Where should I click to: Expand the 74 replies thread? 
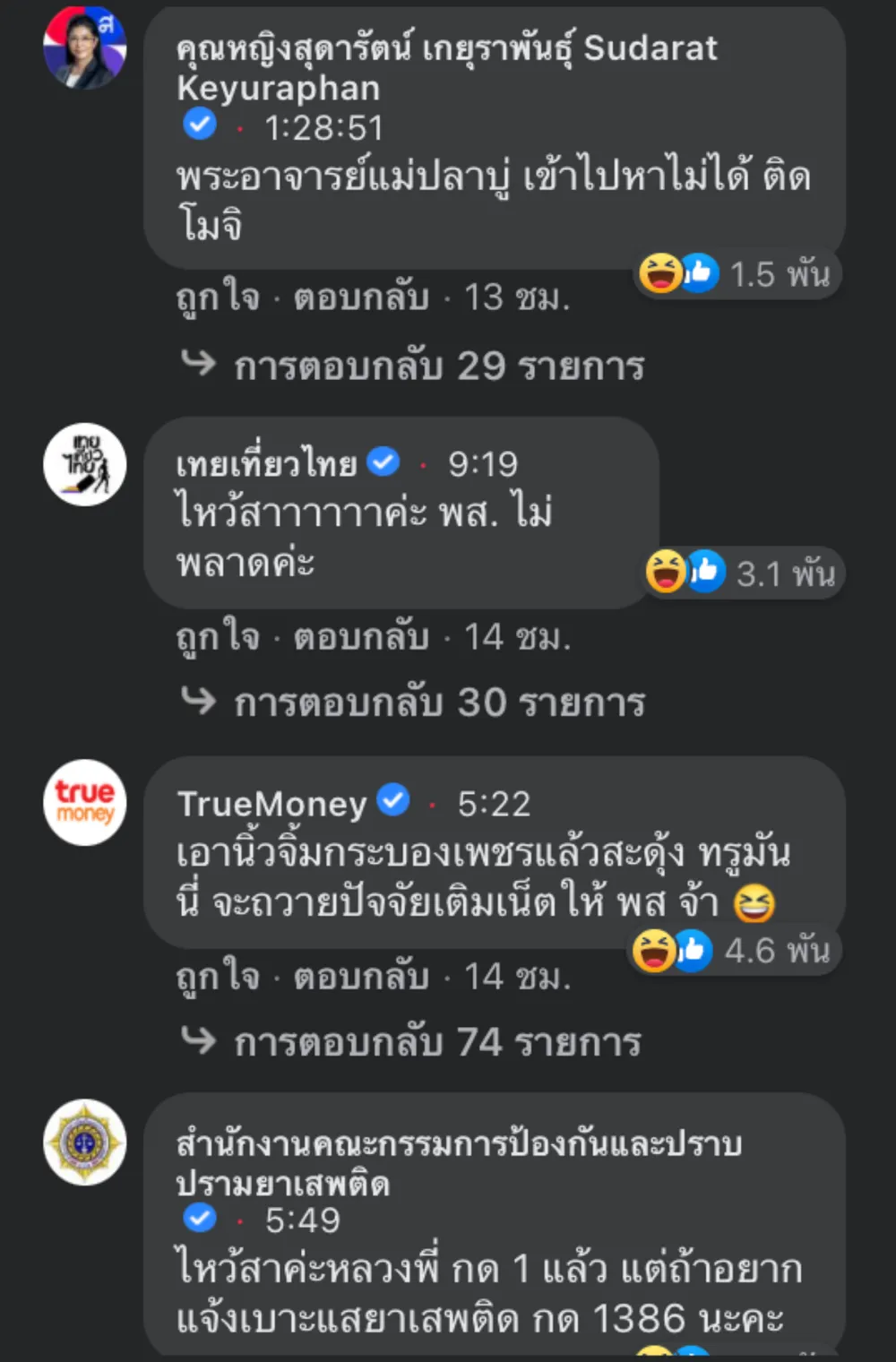click(x=436, y=1042)
